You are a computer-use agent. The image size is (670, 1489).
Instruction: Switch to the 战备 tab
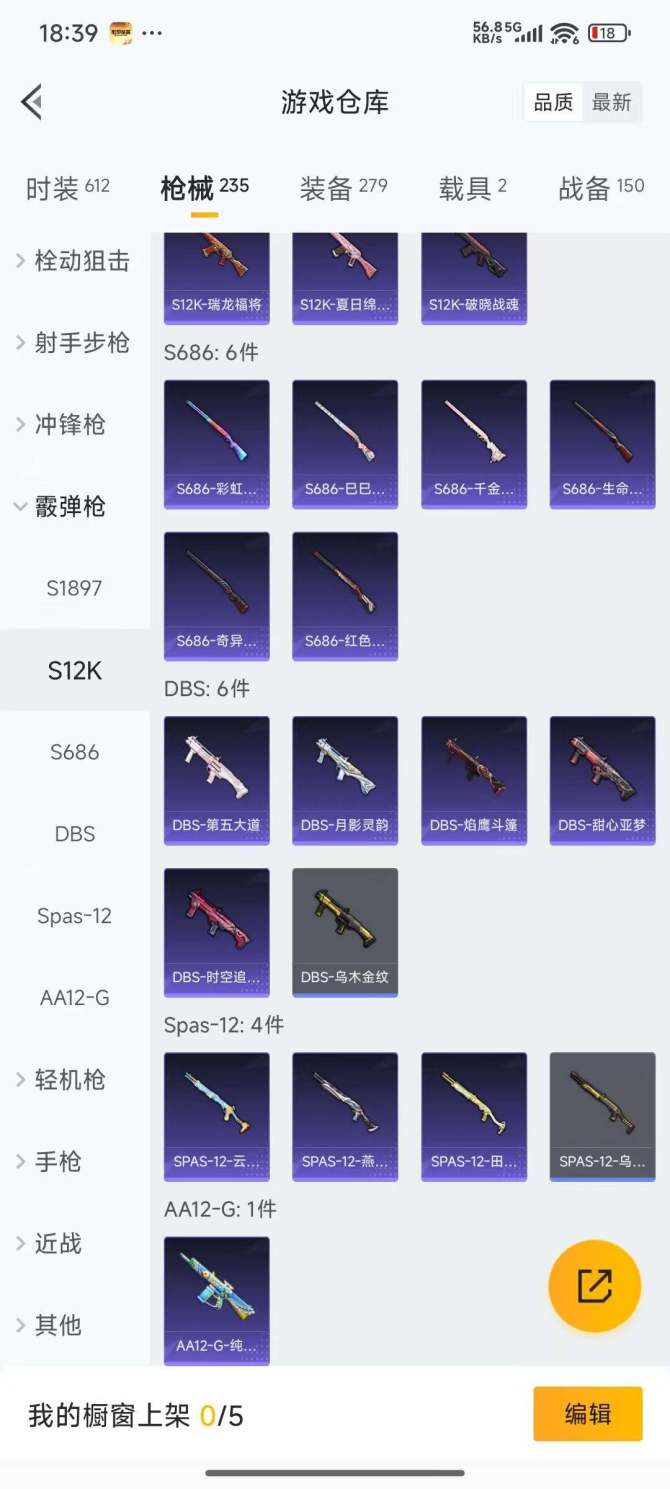point(600,188)
